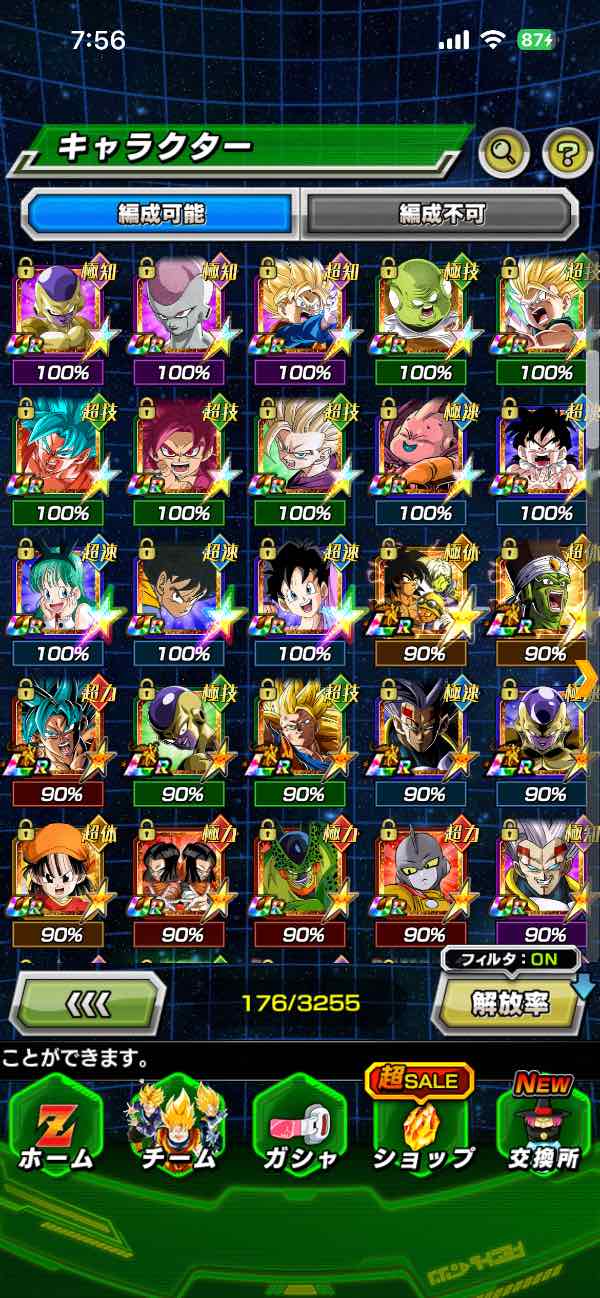
Task: Choose the Perfect Cell character card
Action: (304, 872)
